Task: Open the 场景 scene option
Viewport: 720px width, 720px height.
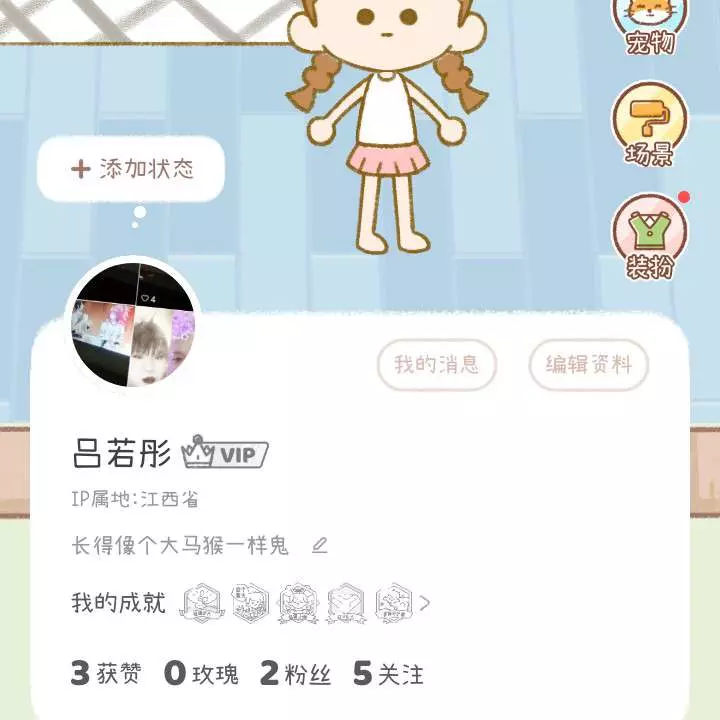Action: pyautogui.click(x=649, y=125)
